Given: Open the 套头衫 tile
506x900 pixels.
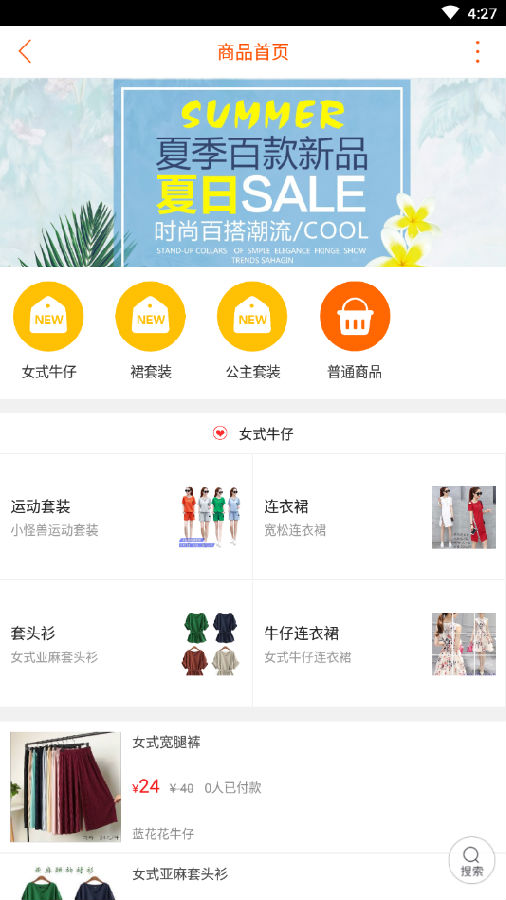Looking at the screenshot, I should pyautogui.click(x=126, y=643).
